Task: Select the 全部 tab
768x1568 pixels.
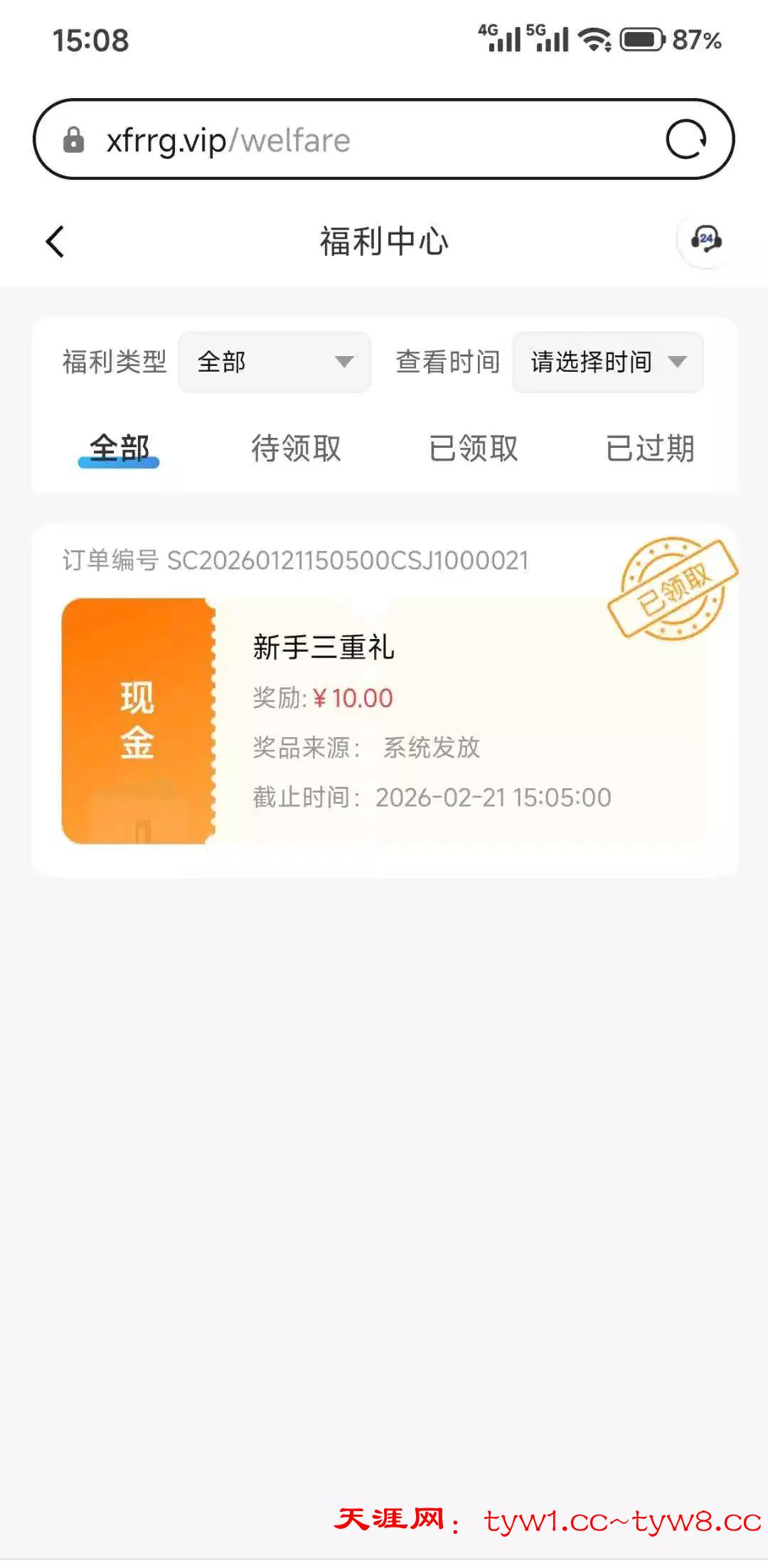Action: coord(119,449)
